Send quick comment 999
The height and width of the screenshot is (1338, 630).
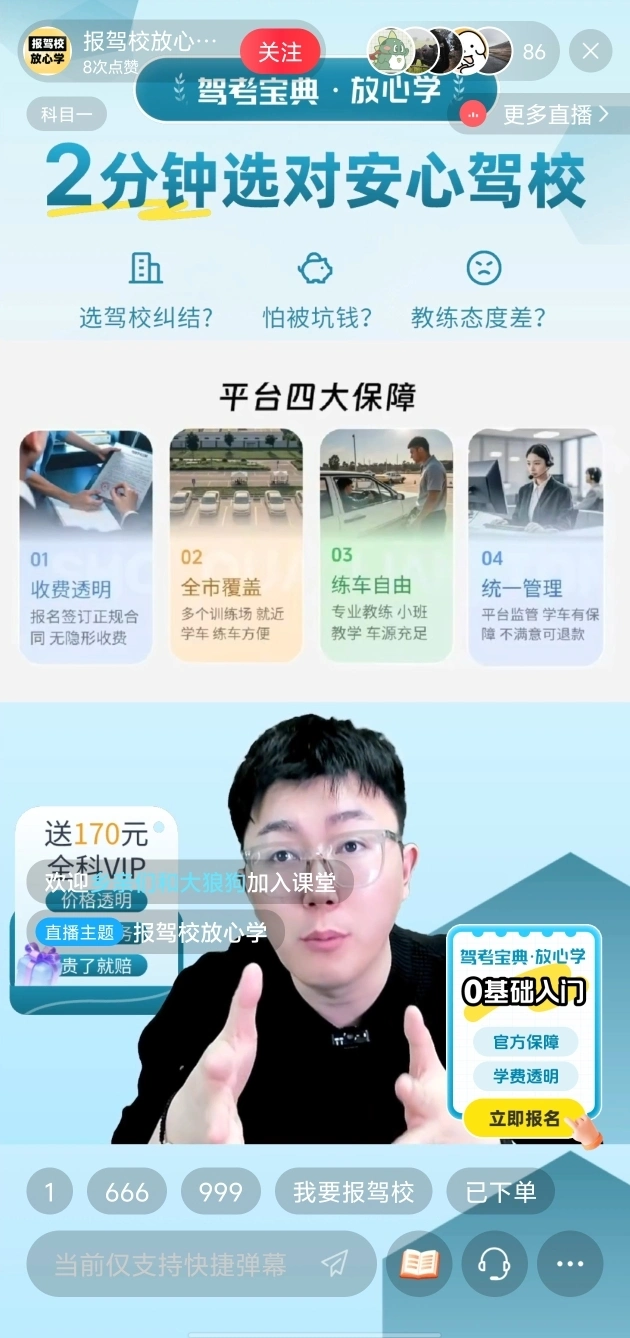pos(220,1192)
